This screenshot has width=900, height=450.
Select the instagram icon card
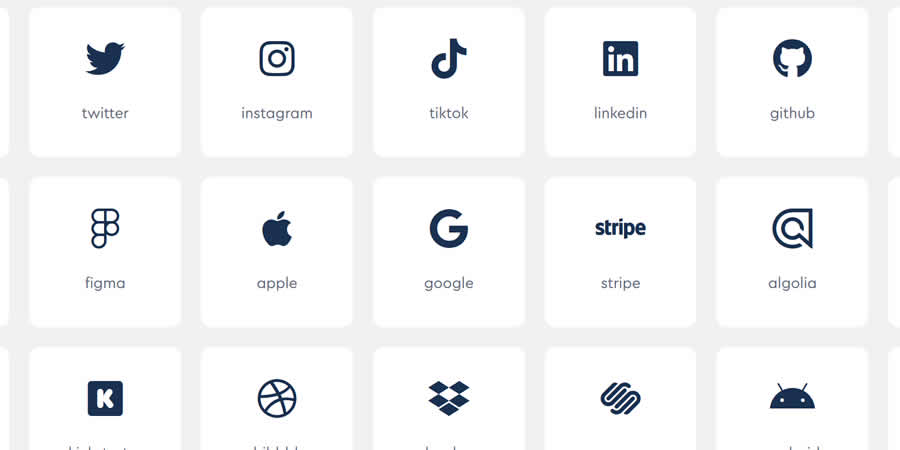coord(277,82)
